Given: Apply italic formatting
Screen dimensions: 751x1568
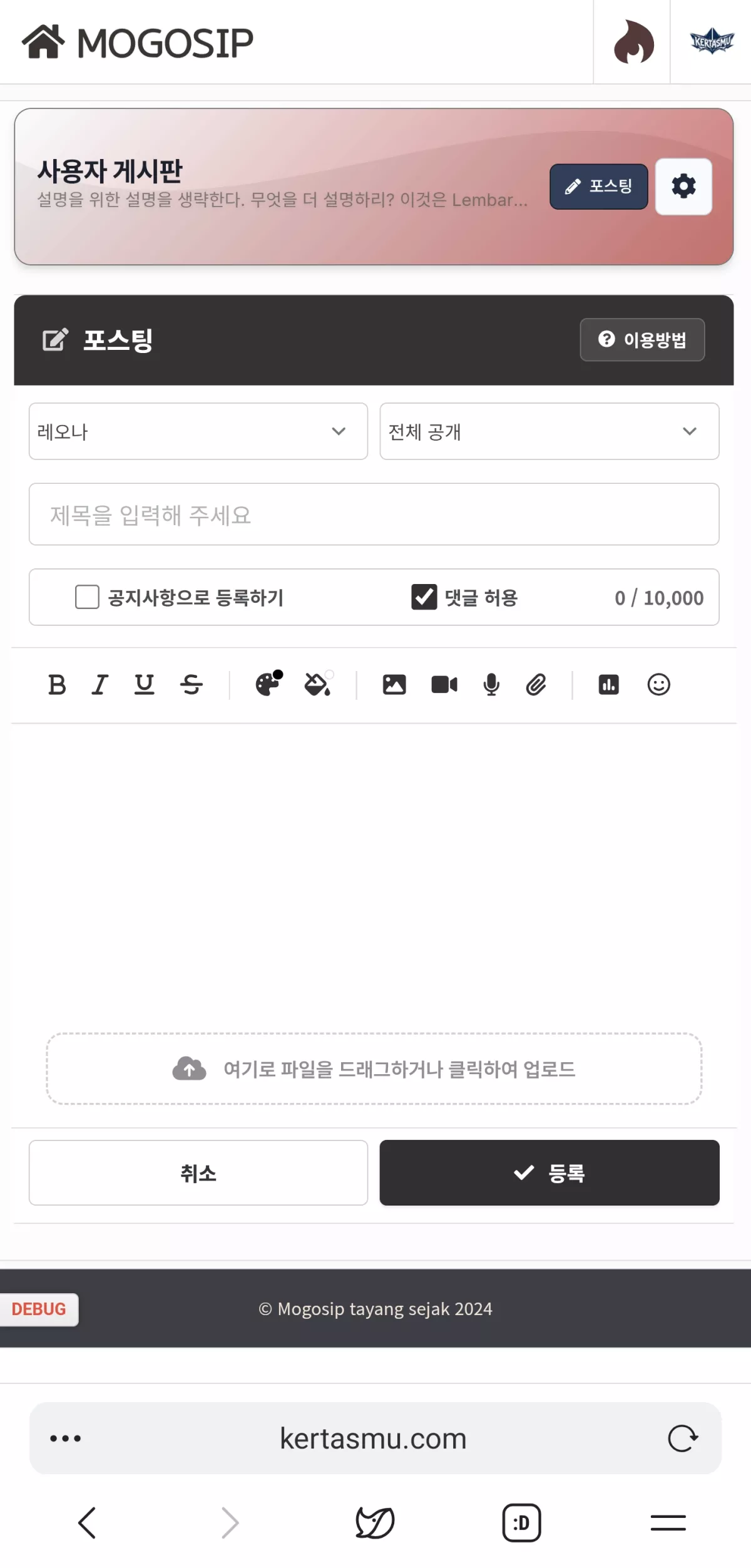Looking at the screenshot, I should click(x=100, y=685).
